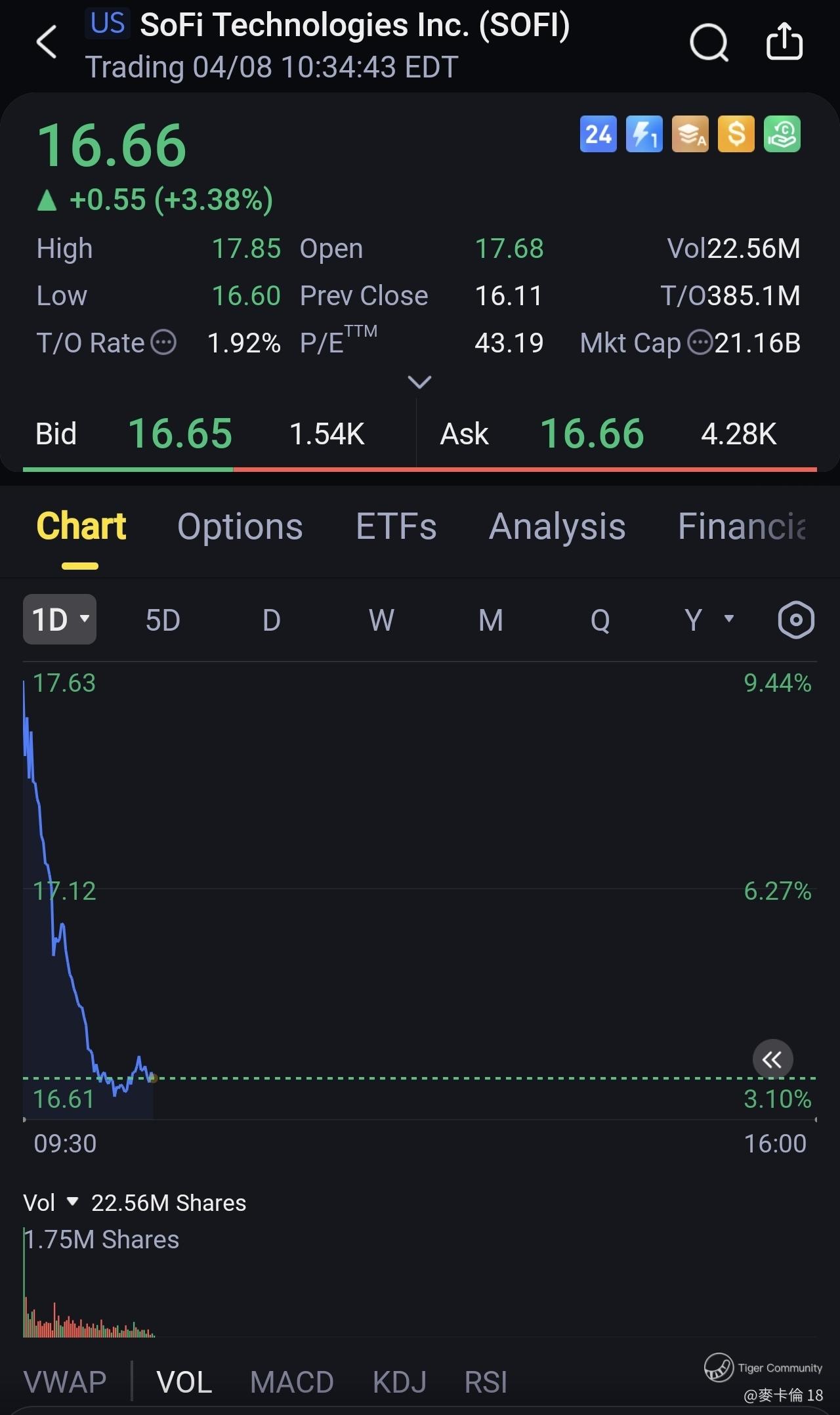Select the D daily chart
840x1415 pixels.
271,620
